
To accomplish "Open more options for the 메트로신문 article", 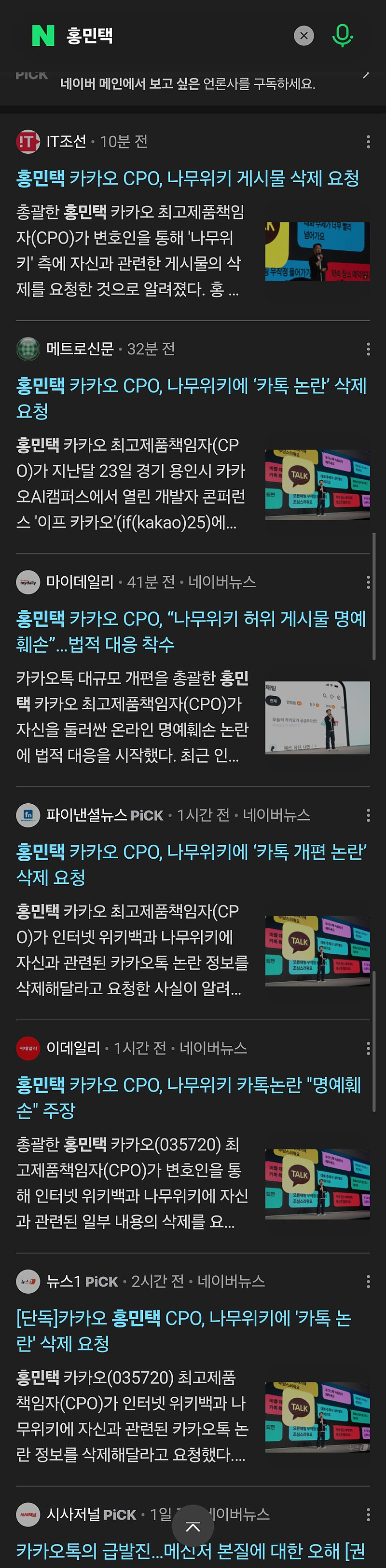I will pyautogui.click(x=368, y=349).
